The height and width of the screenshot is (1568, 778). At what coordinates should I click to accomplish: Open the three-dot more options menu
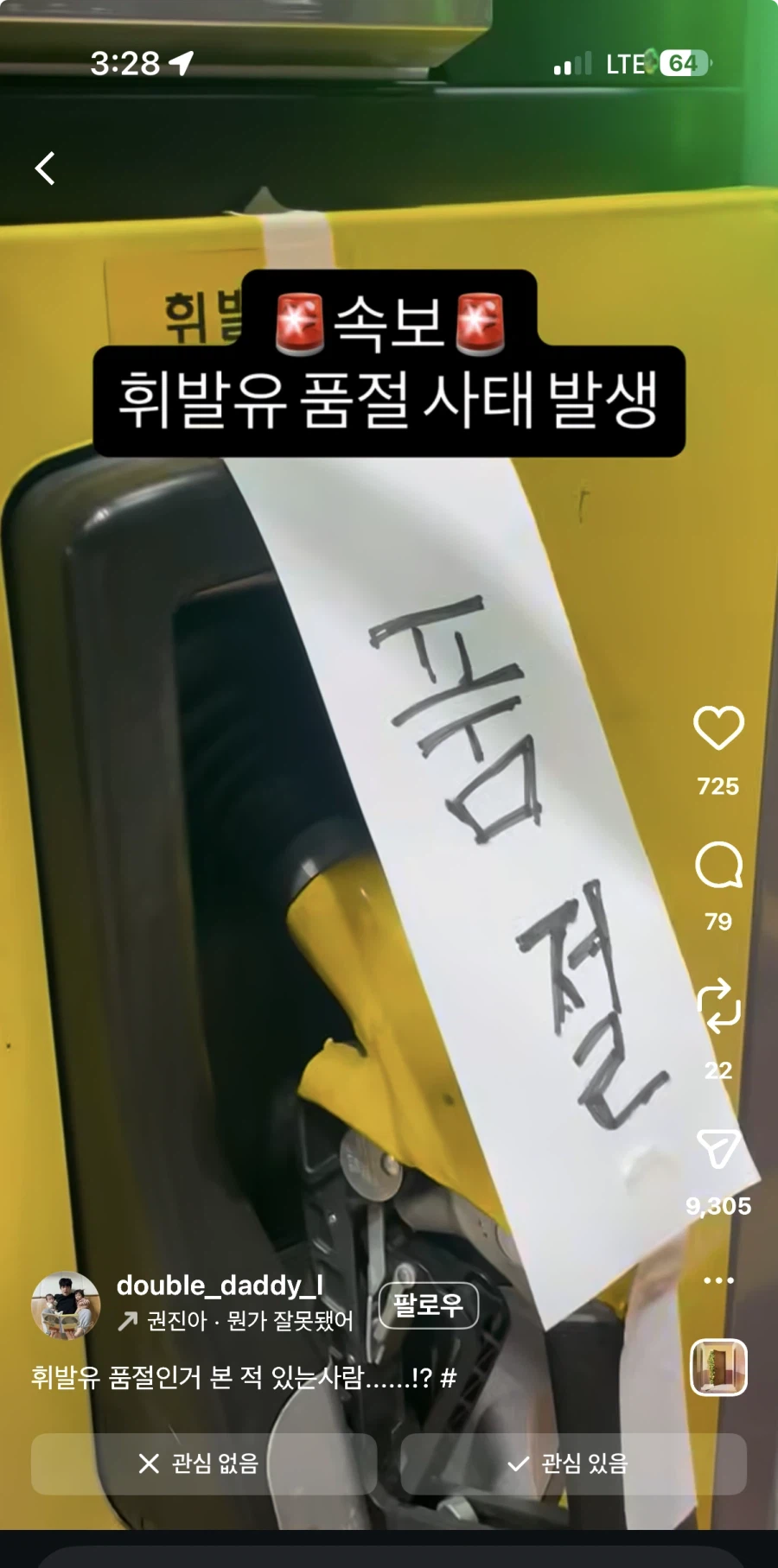(718, 1280)
